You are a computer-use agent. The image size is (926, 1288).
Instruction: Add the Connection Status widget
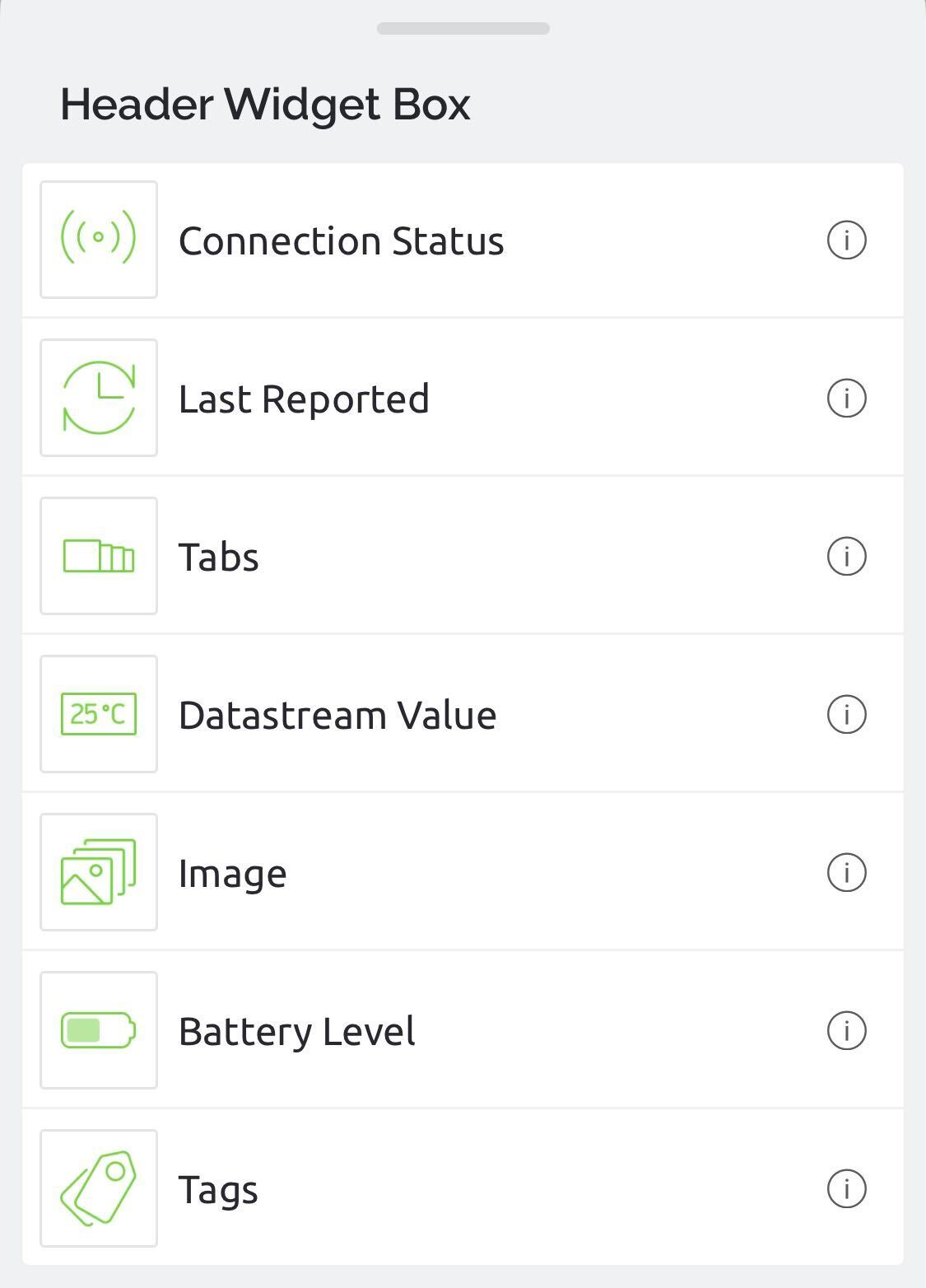coord(461,239)
